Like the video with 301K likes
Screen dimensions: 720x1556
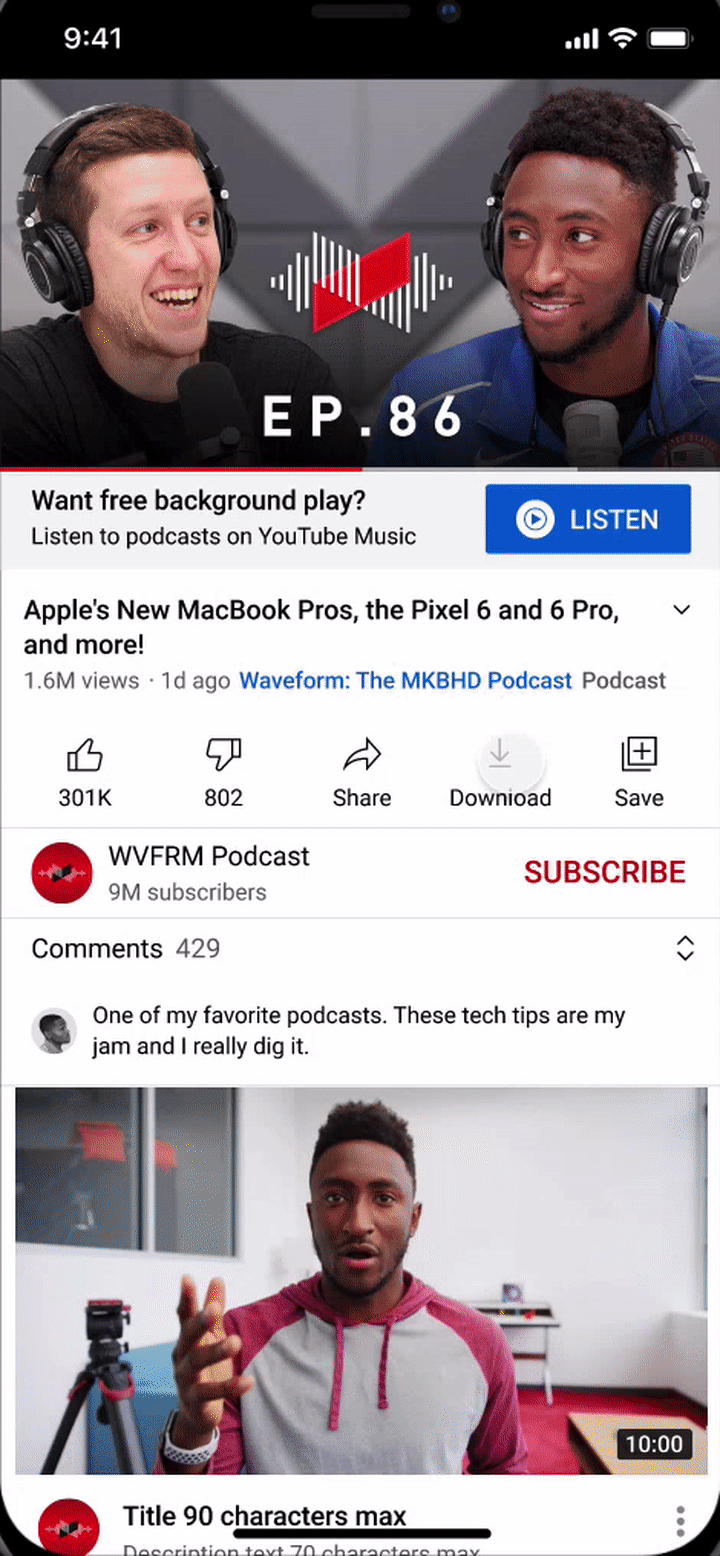[x=85, y=772]
